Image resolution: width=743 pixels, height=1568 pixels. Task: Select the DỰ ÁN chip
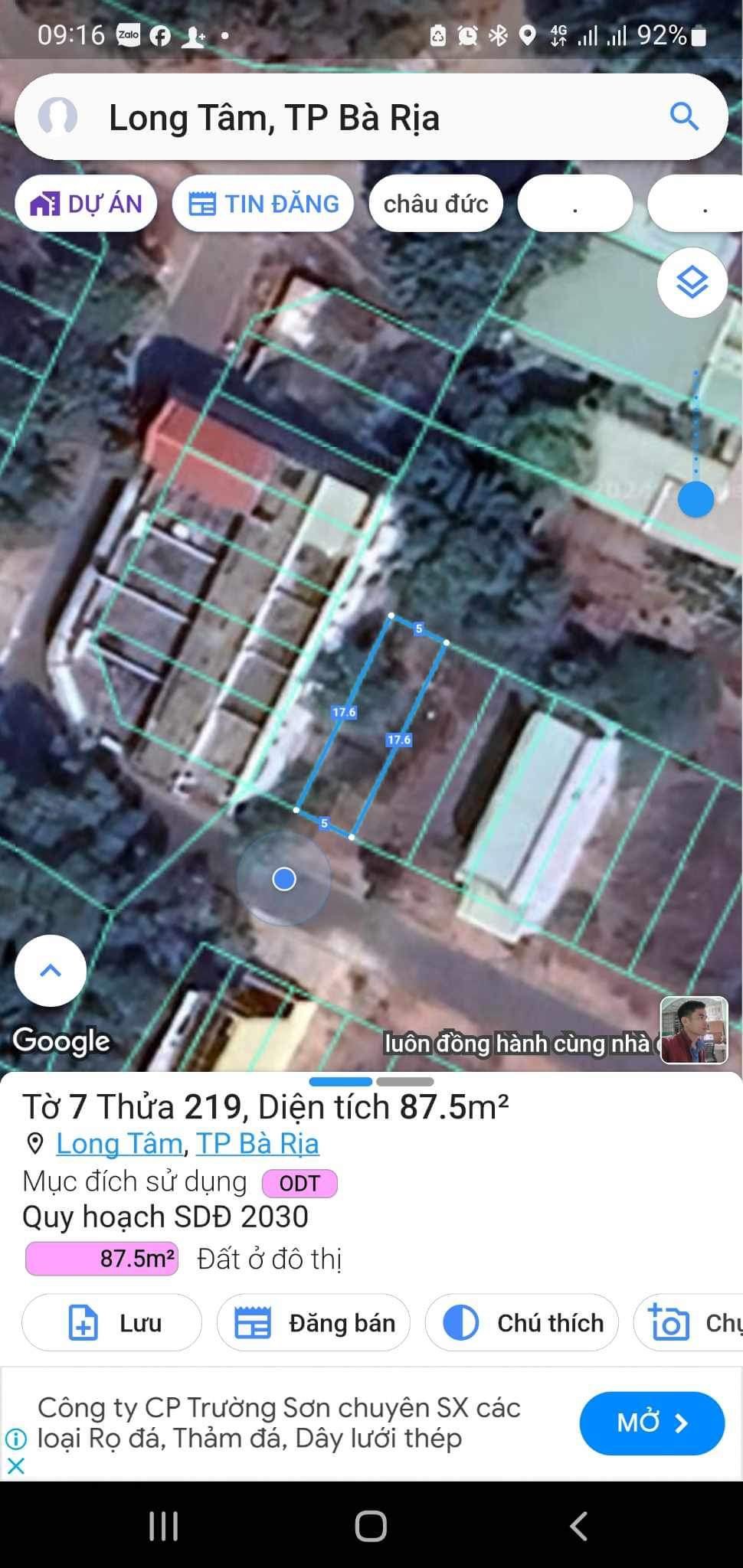click(86, 204)
